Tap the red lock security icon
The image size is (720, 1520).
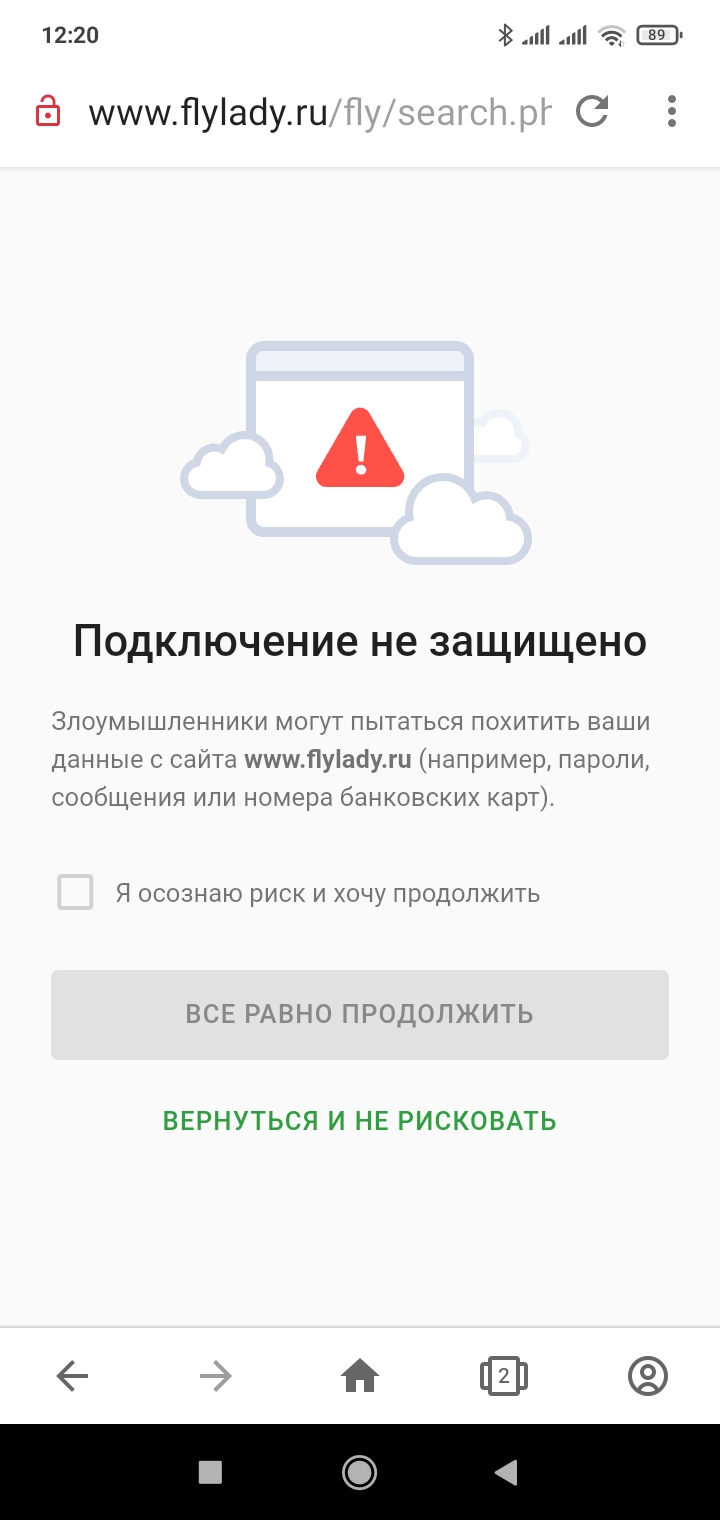coord(47,111)
